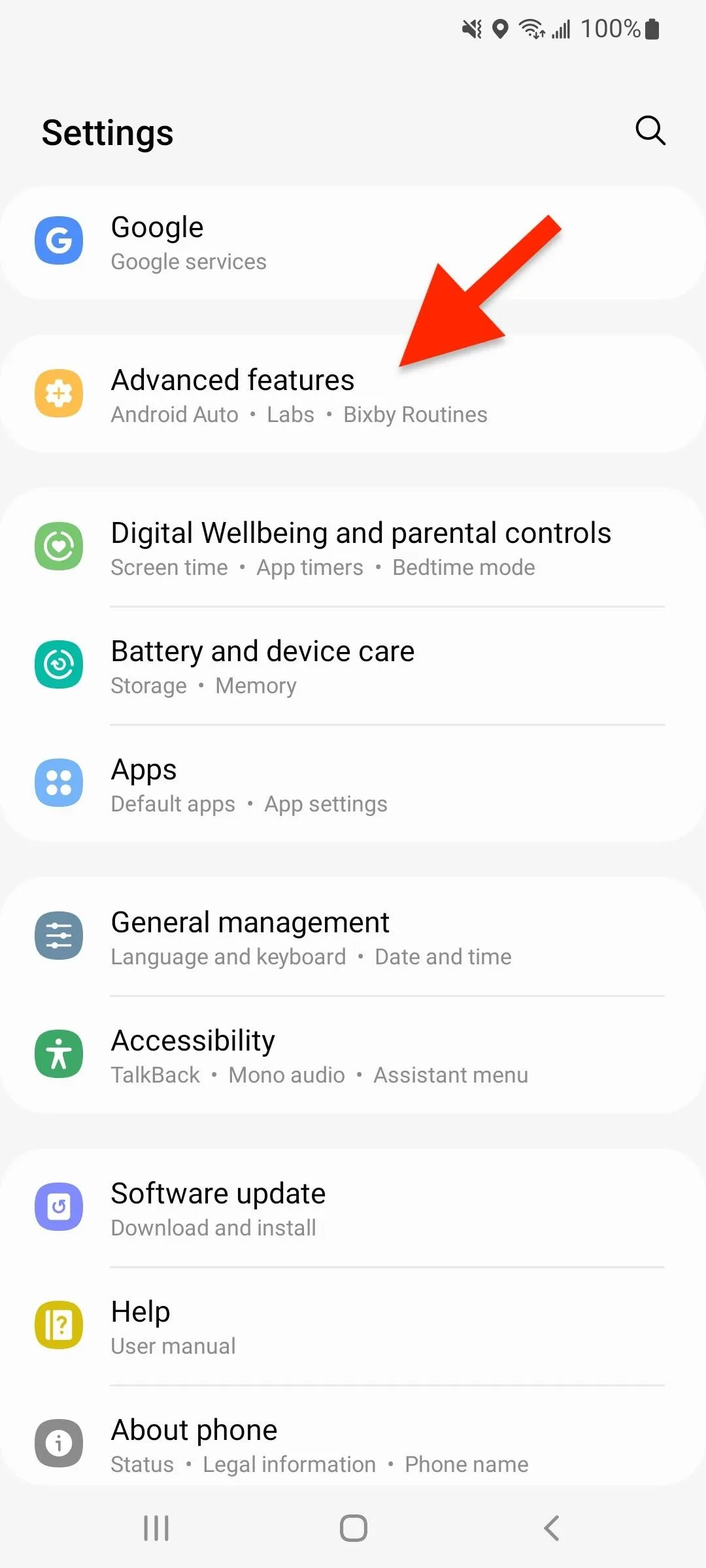Go to Apps settings
The width and height of the screenshot is (706, 1568).
pos(353,784)
